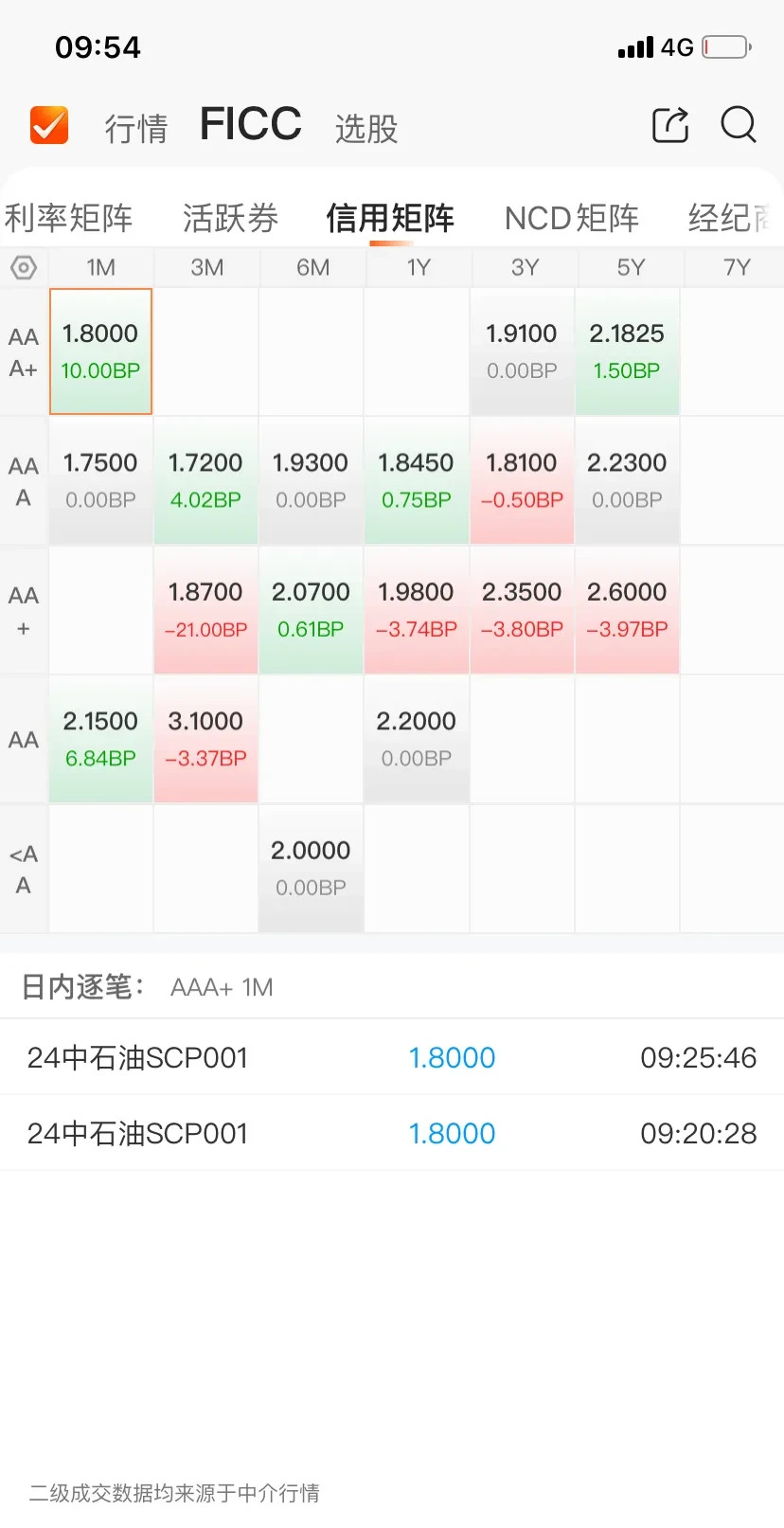Image resolution: width=784 pixels, height=1528 pixels.
Task: Switch to the 行情 section
Action: 136,128
